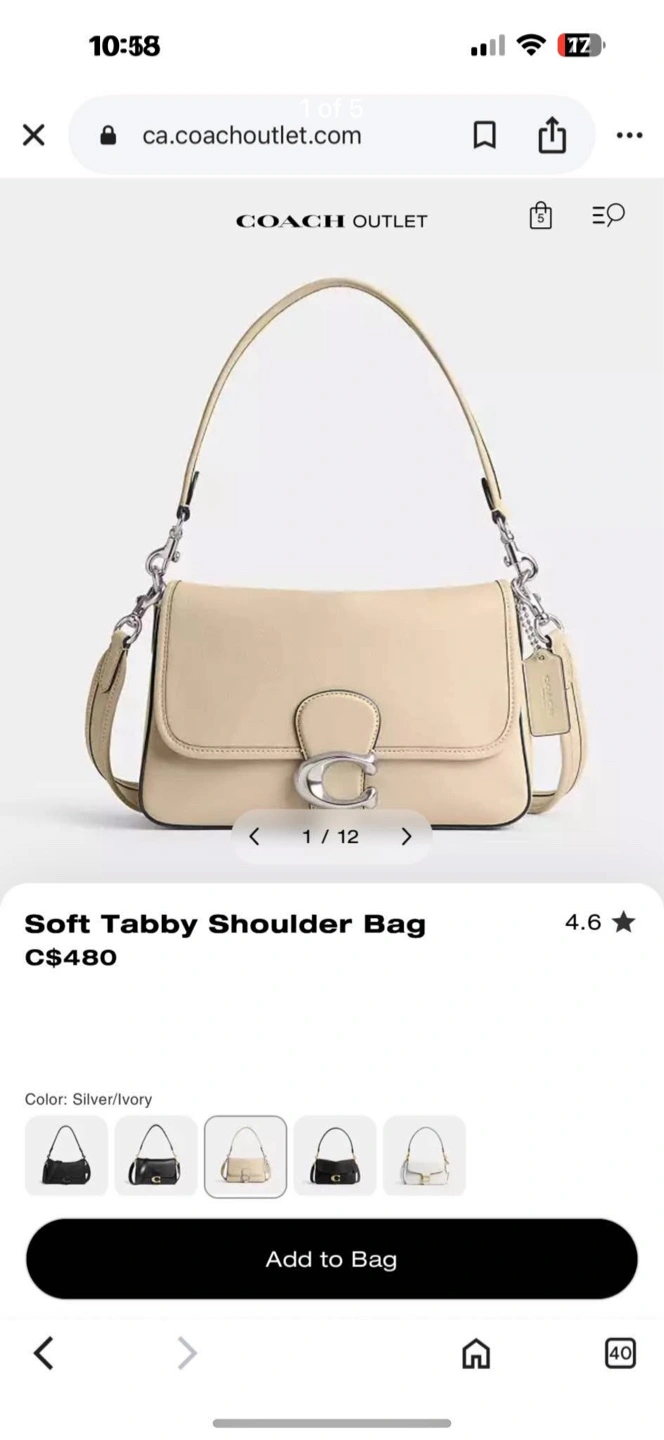Choose the white bag color swatch

(x=424, y=1156)
